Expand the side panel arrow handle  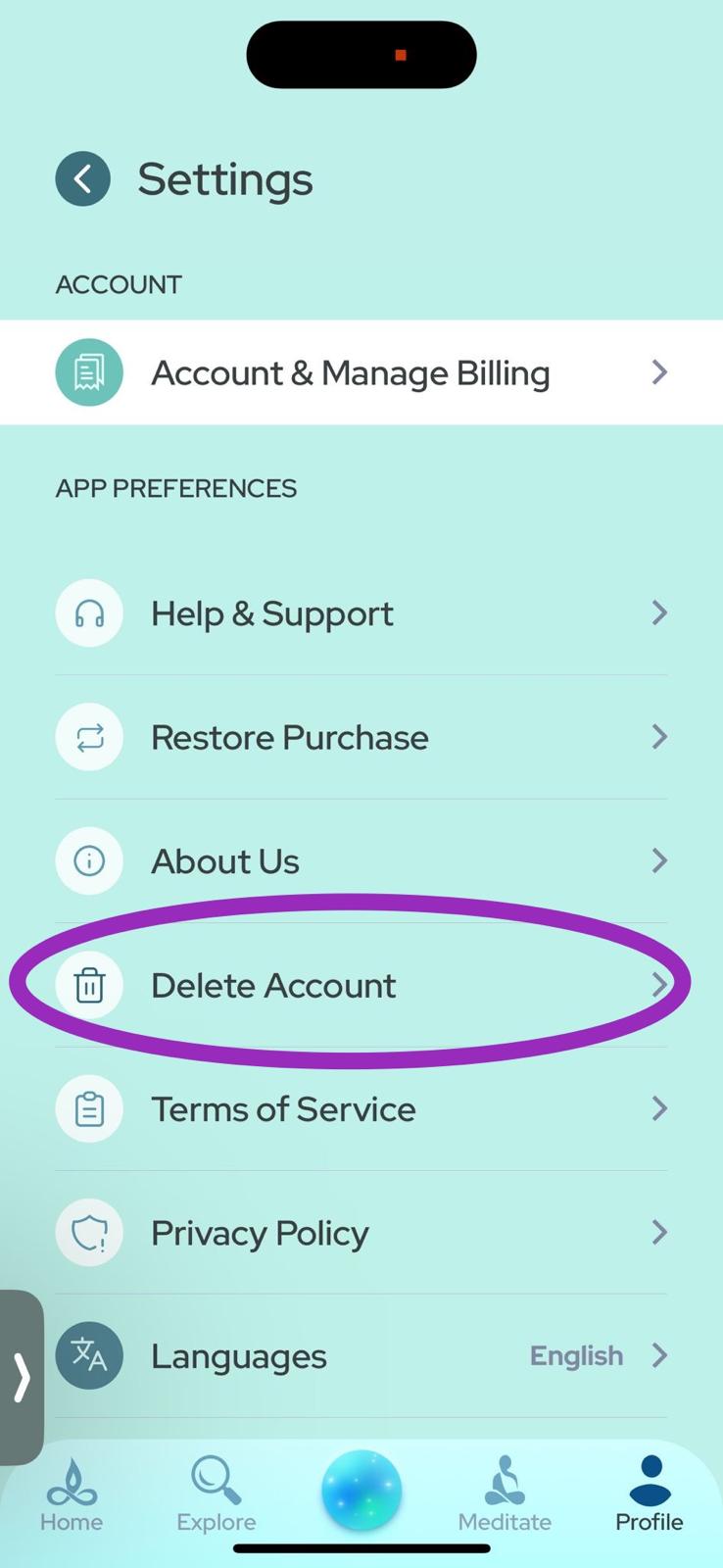pos(22,1377)
